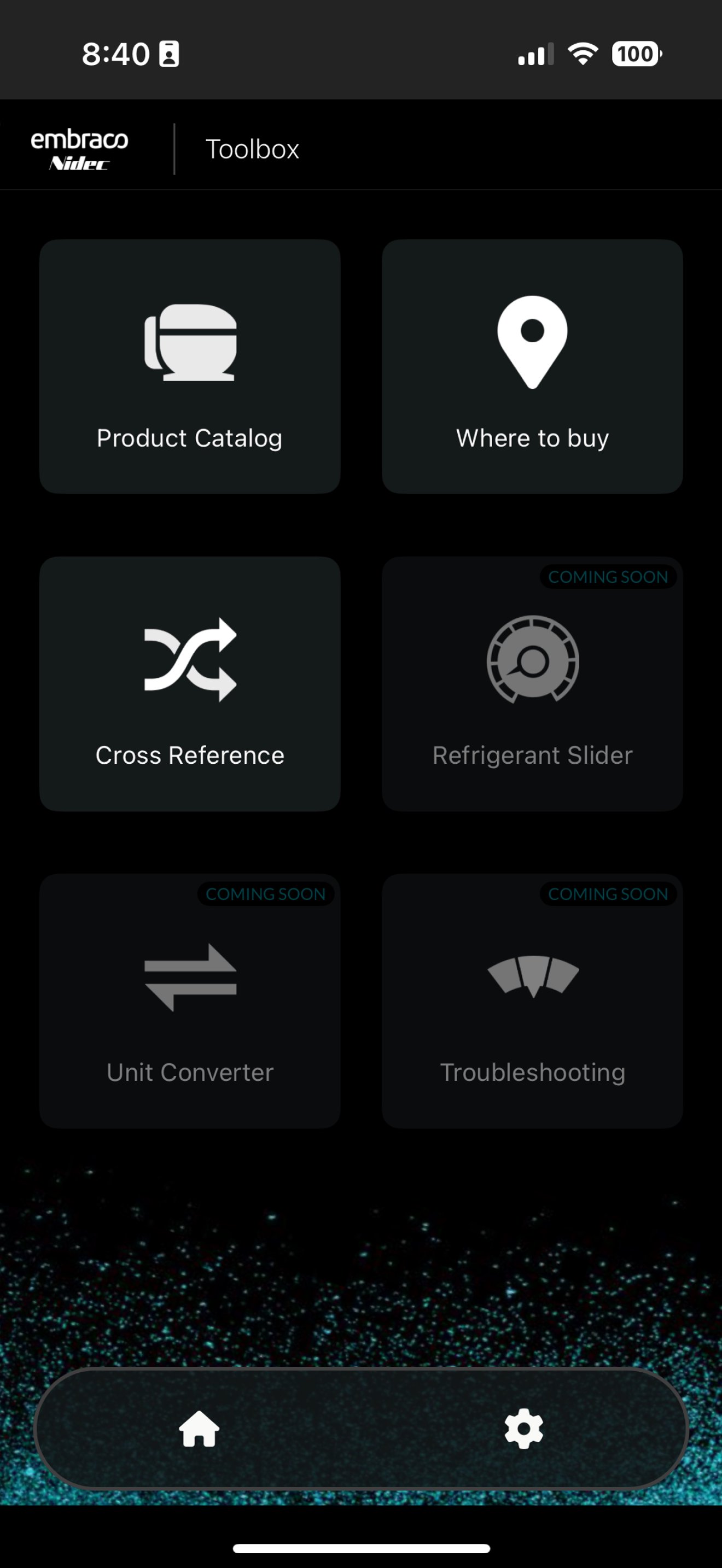Screen dimensions: 722x1568
Task: Choose the Unit Converter card
Action: coord(189,1001)
